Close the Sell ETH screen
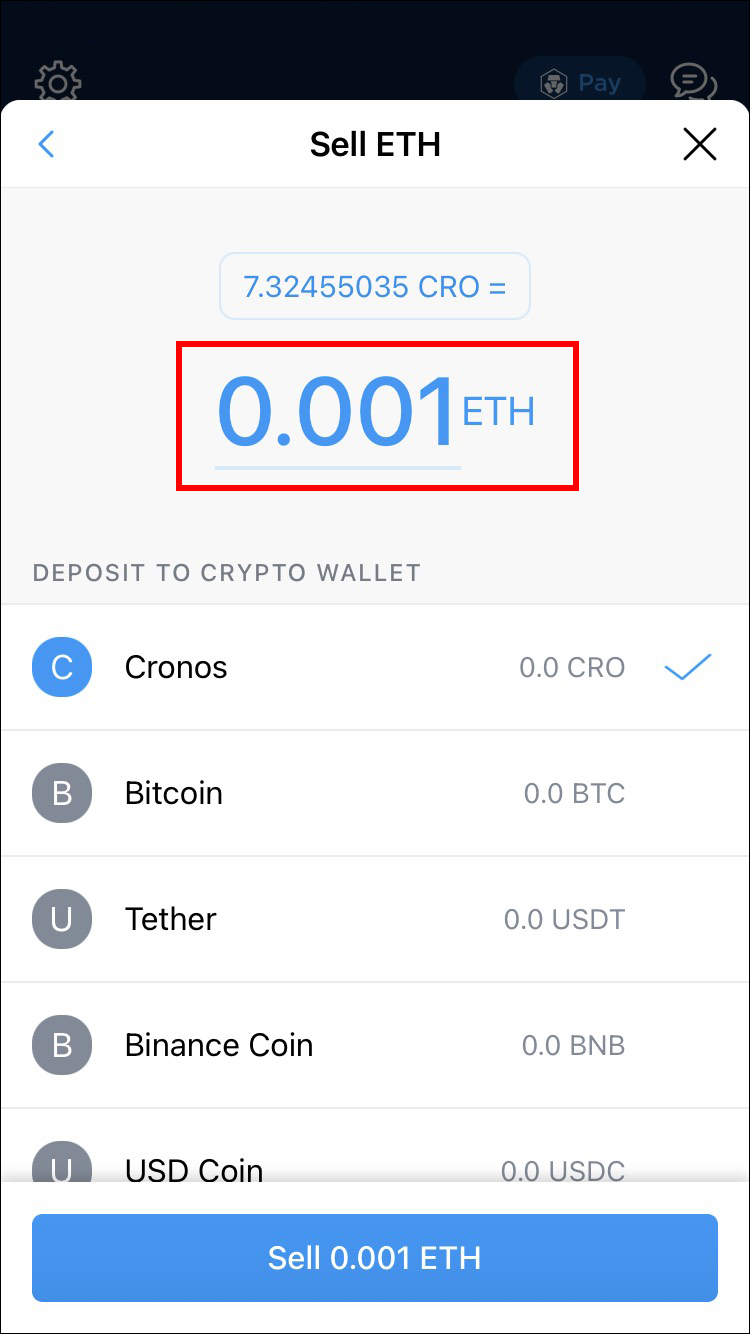The height and width of the screenshot is (1334, 750). point(700,144)
